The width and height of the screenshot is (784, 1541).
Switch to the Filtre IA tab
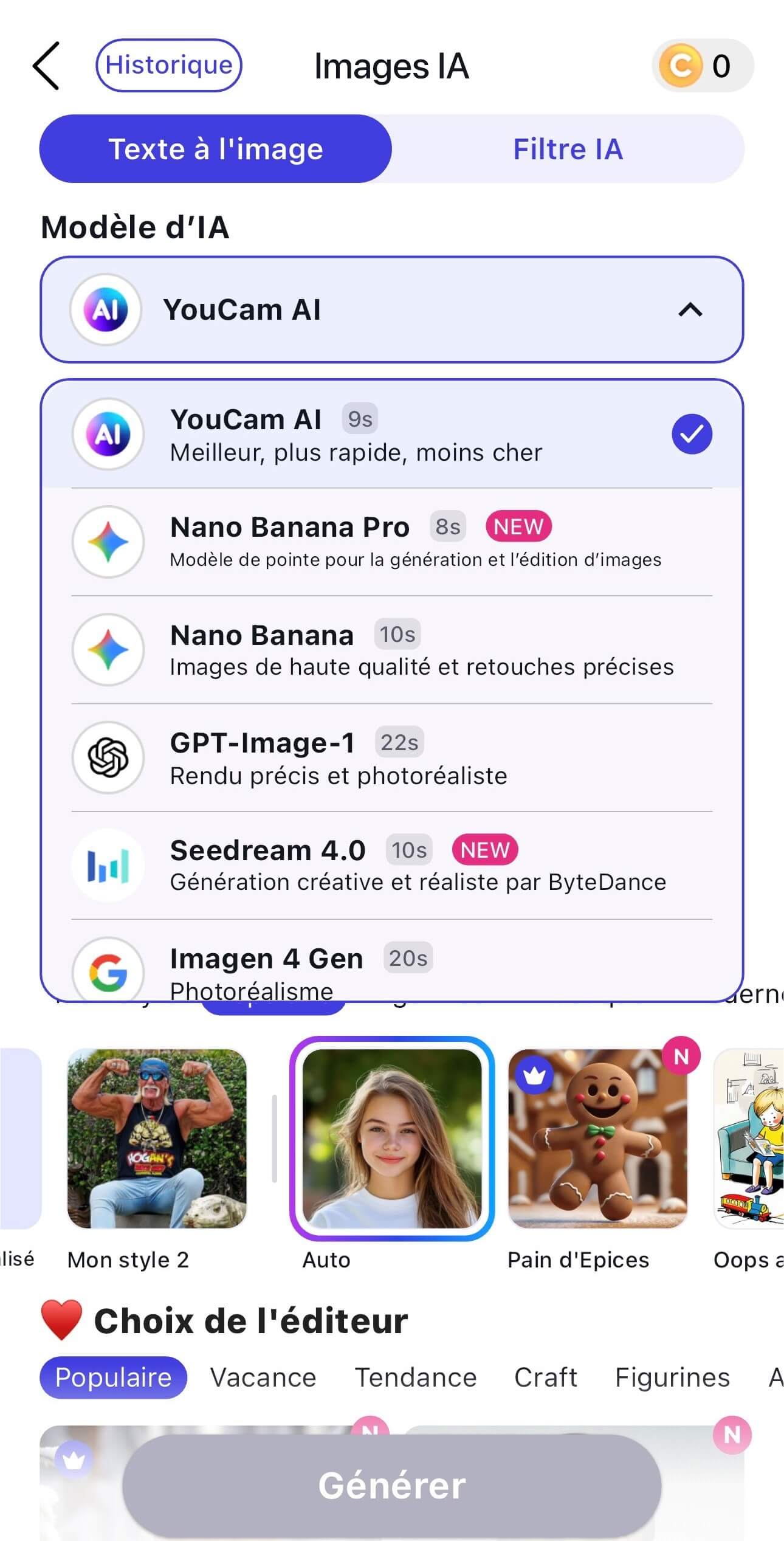coord(568,149)
